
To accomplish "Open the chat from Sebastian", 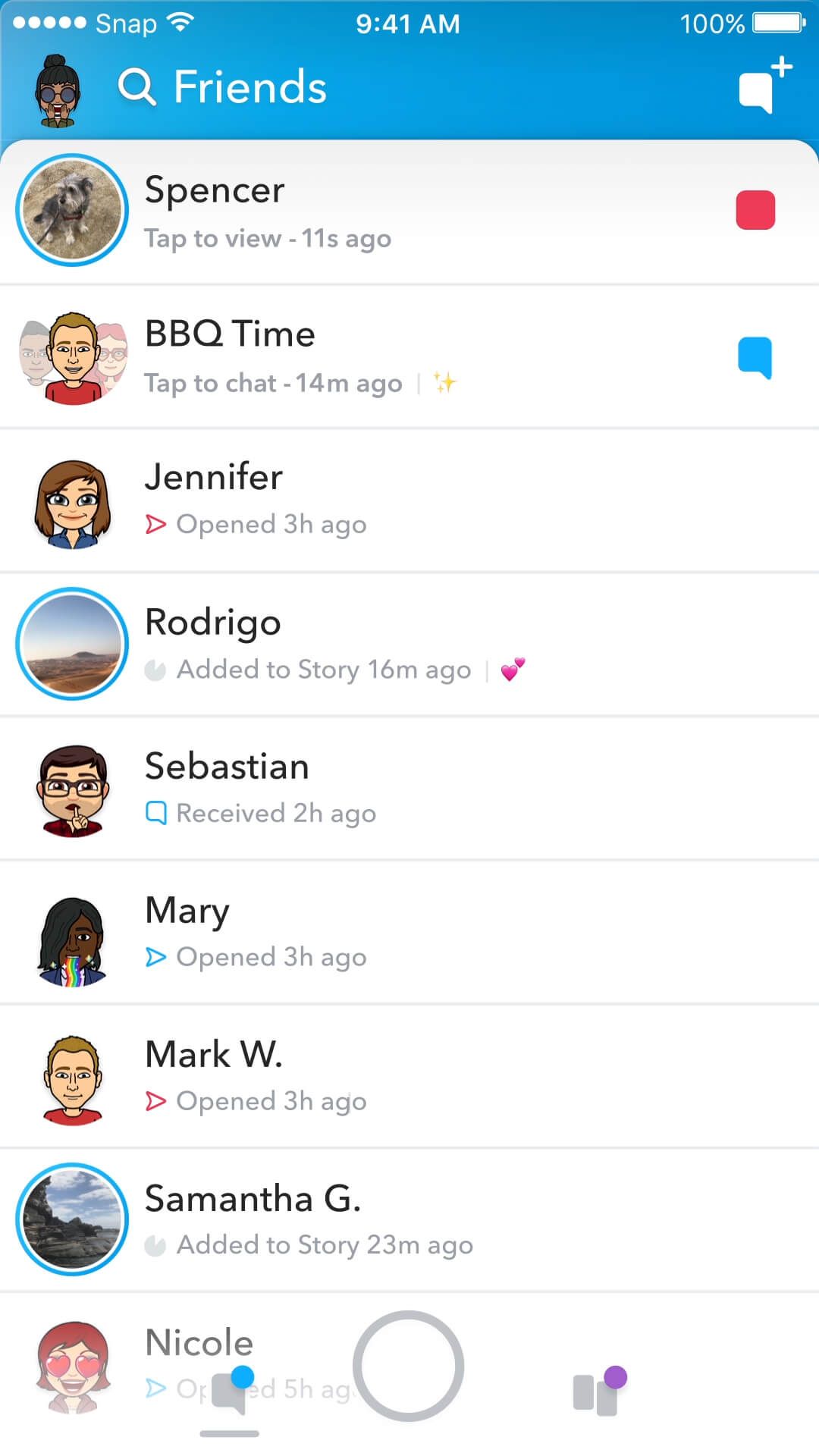I will tap(409, 789).
